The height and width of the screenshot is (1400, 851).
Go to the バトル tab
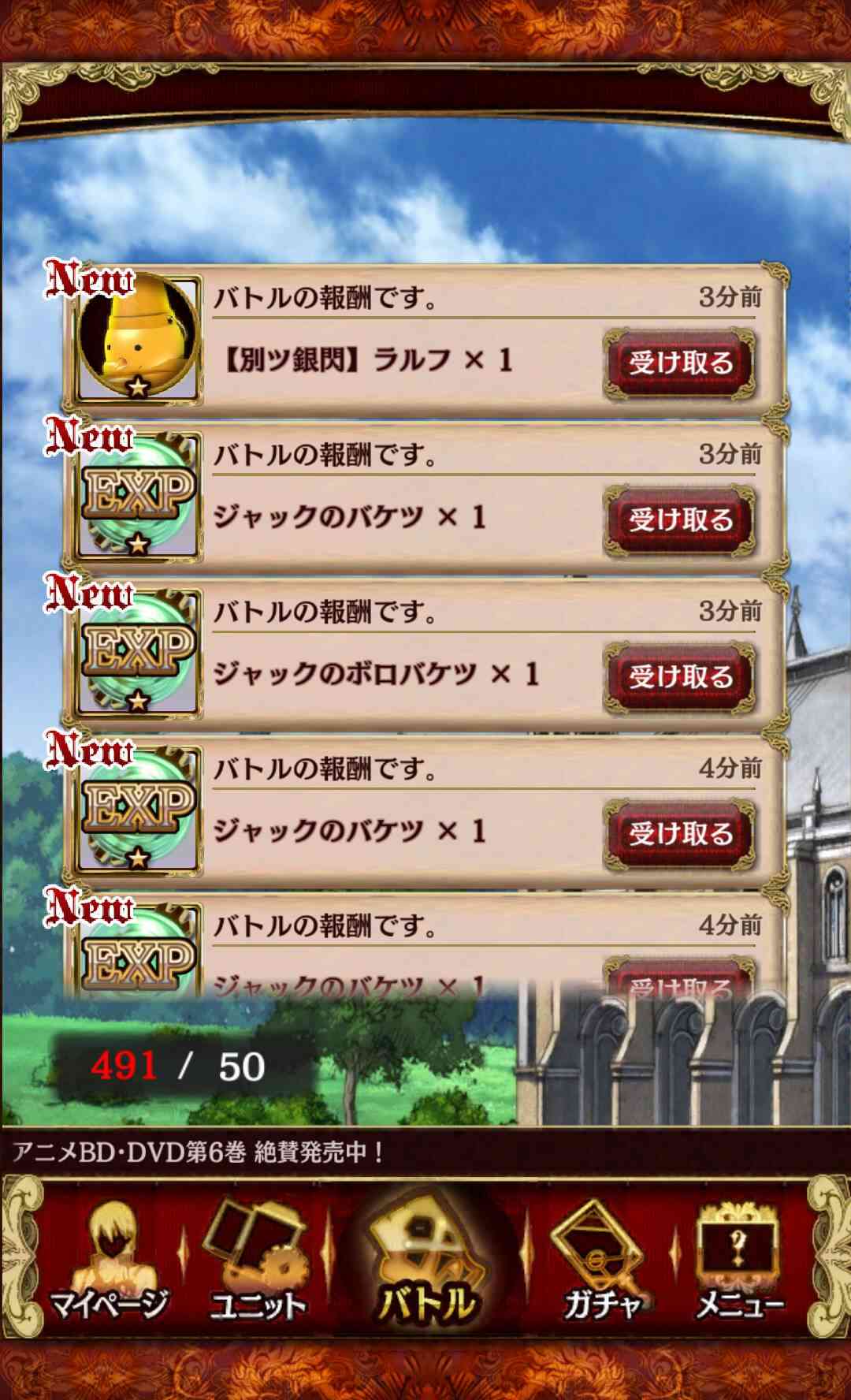[427, 1263]
